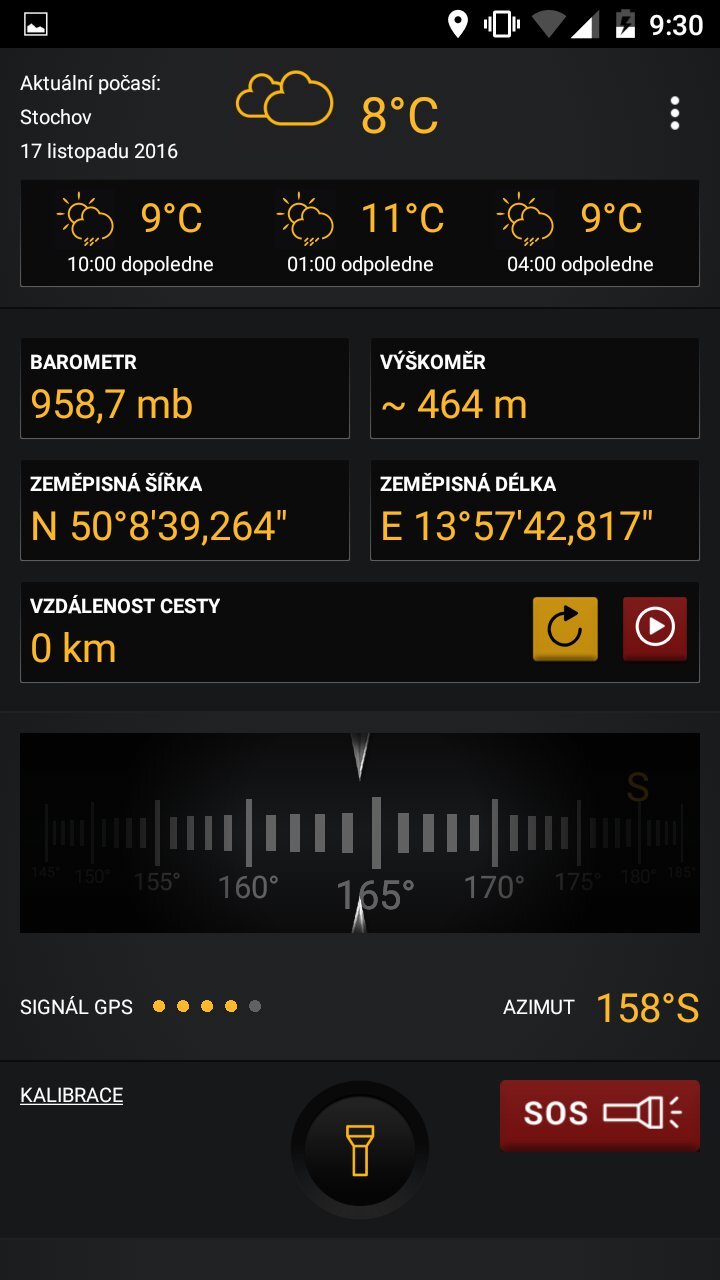Turn on the flashlight
The image size is (720, 1280).
[359, 1148]
